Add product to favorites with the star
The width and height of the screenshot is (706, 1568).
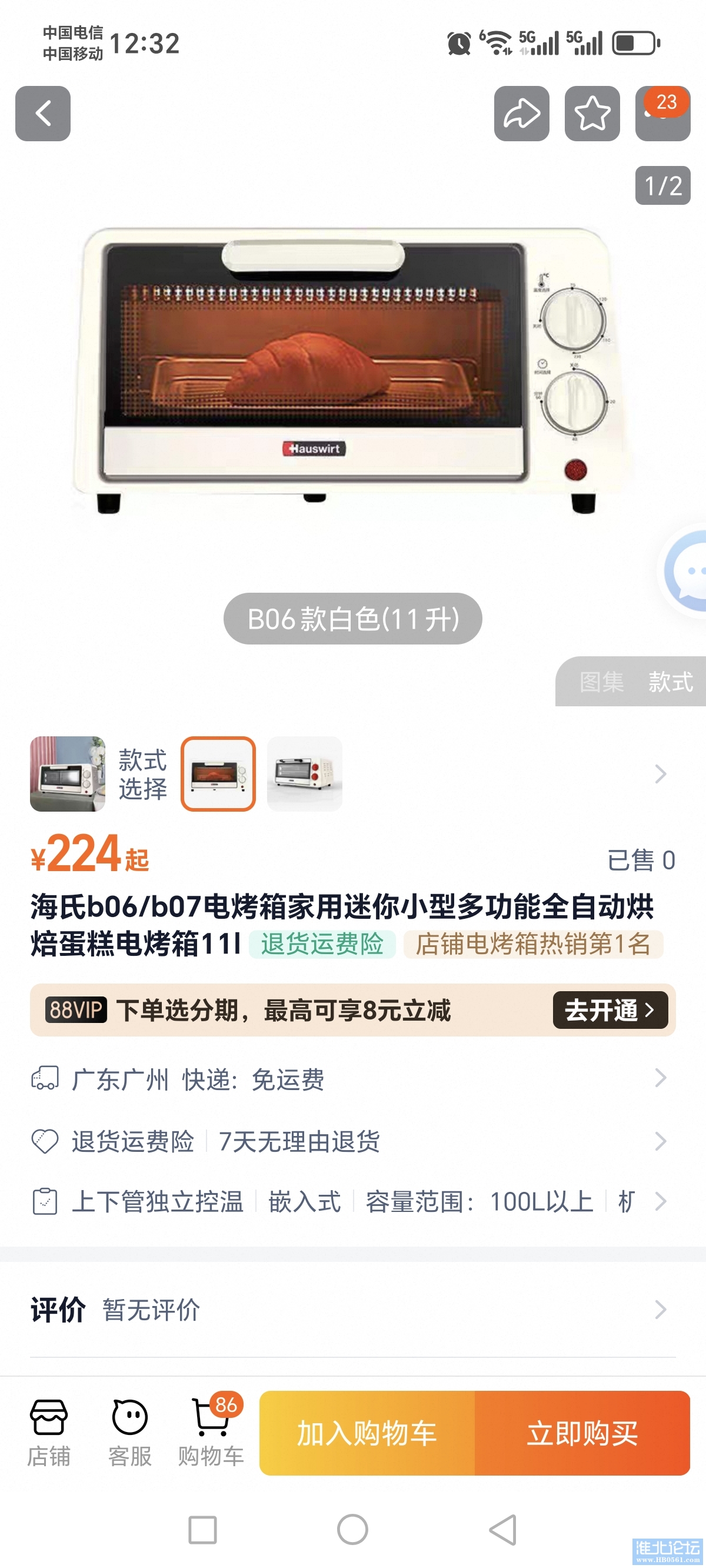tap(592, 113)
